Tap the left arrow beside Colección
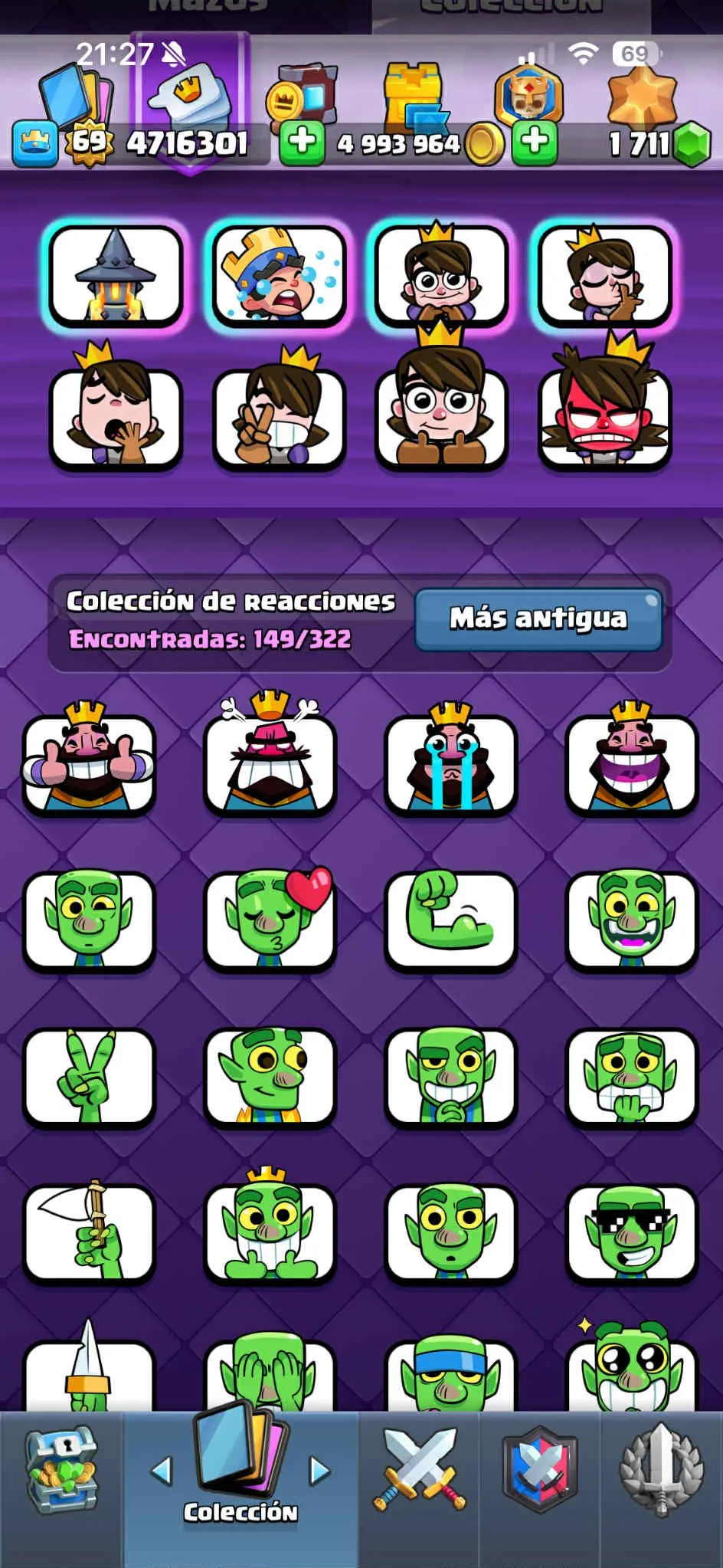The height and width of the screenshot is (1568, 723). (x=162, y=1471)
